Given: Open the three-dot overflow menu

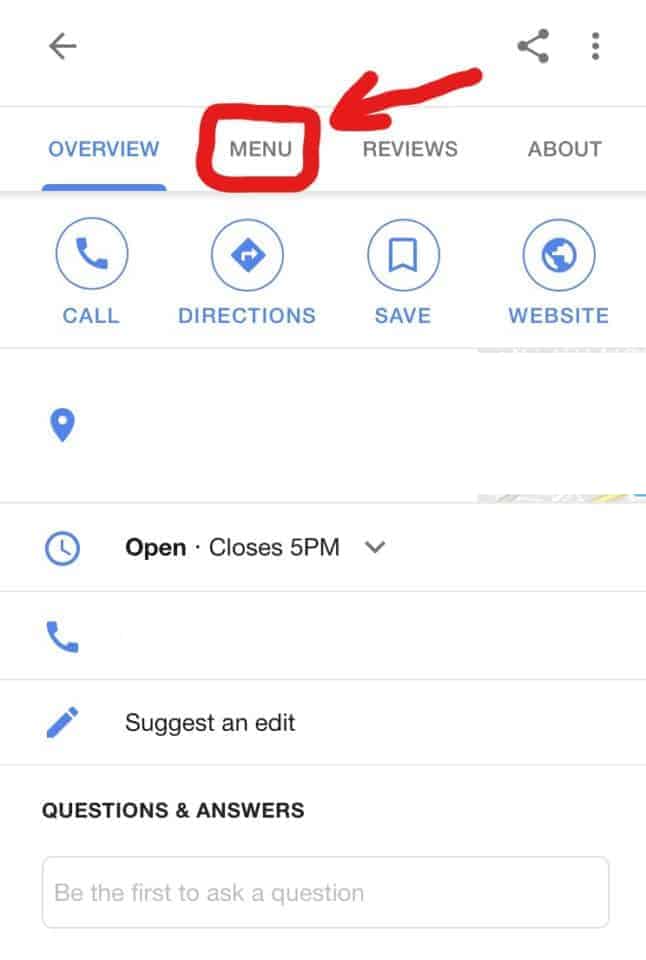Looking at the screenshot, I should [595, 47].
